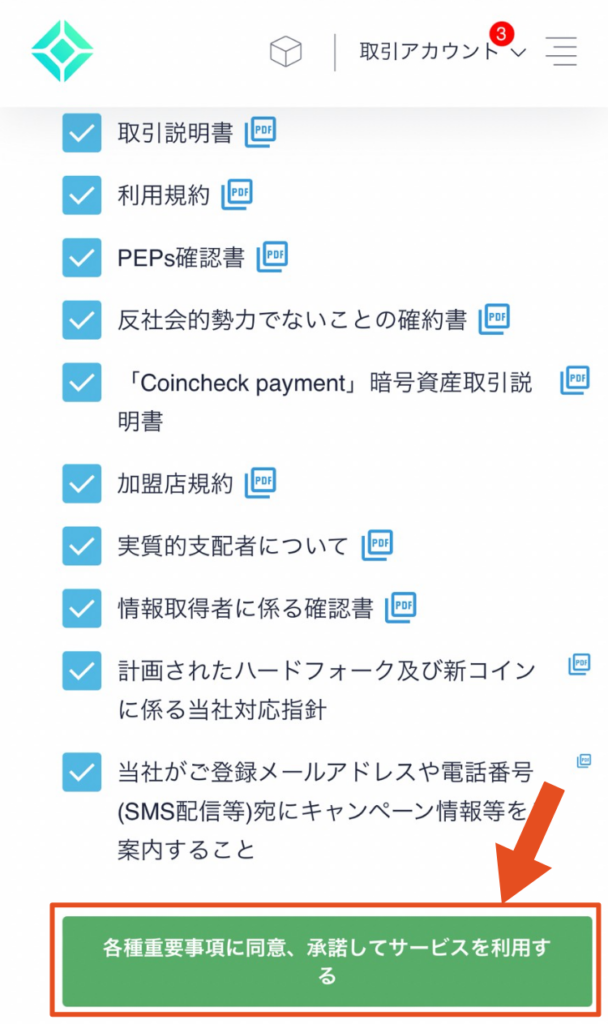The width and height of the screenshot is (608, 1024).
Task: Uncheck the 利用規約 checkbox
Action: point(82,195)
